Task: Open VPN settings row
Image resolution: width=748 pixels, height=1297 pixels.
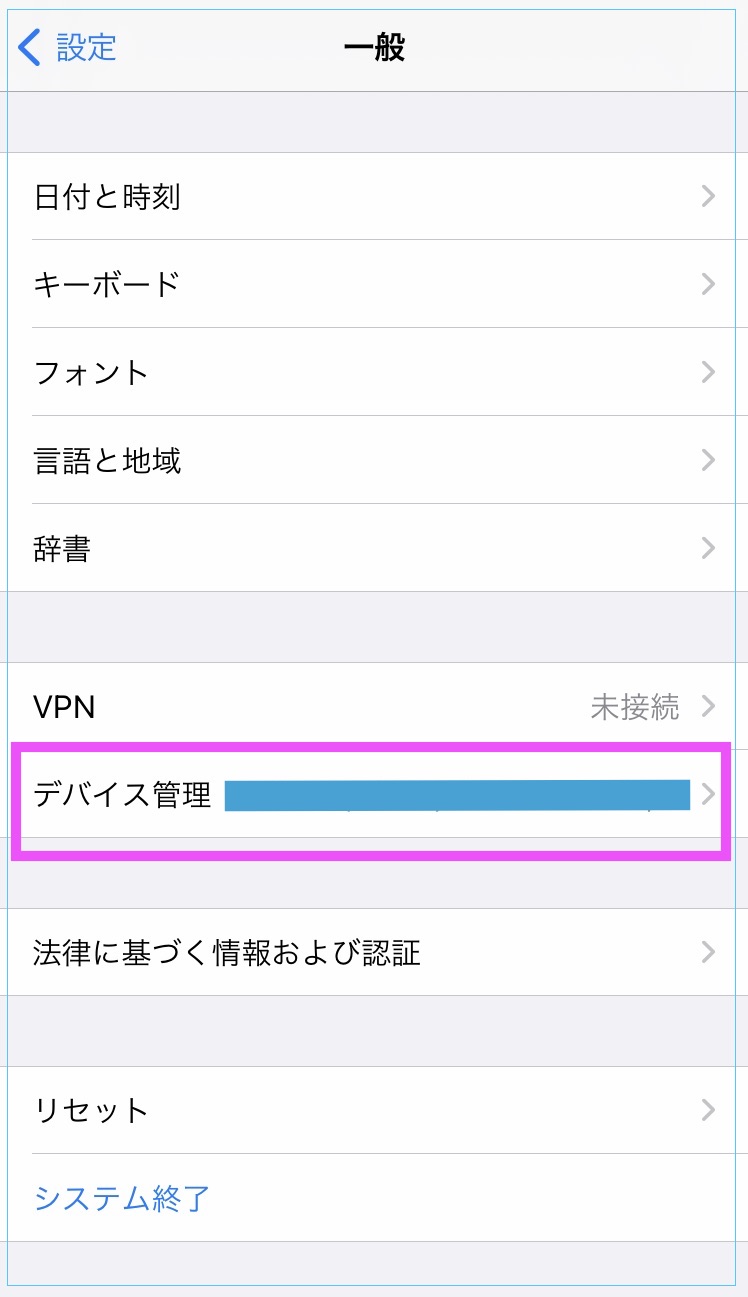Action: 374,707
